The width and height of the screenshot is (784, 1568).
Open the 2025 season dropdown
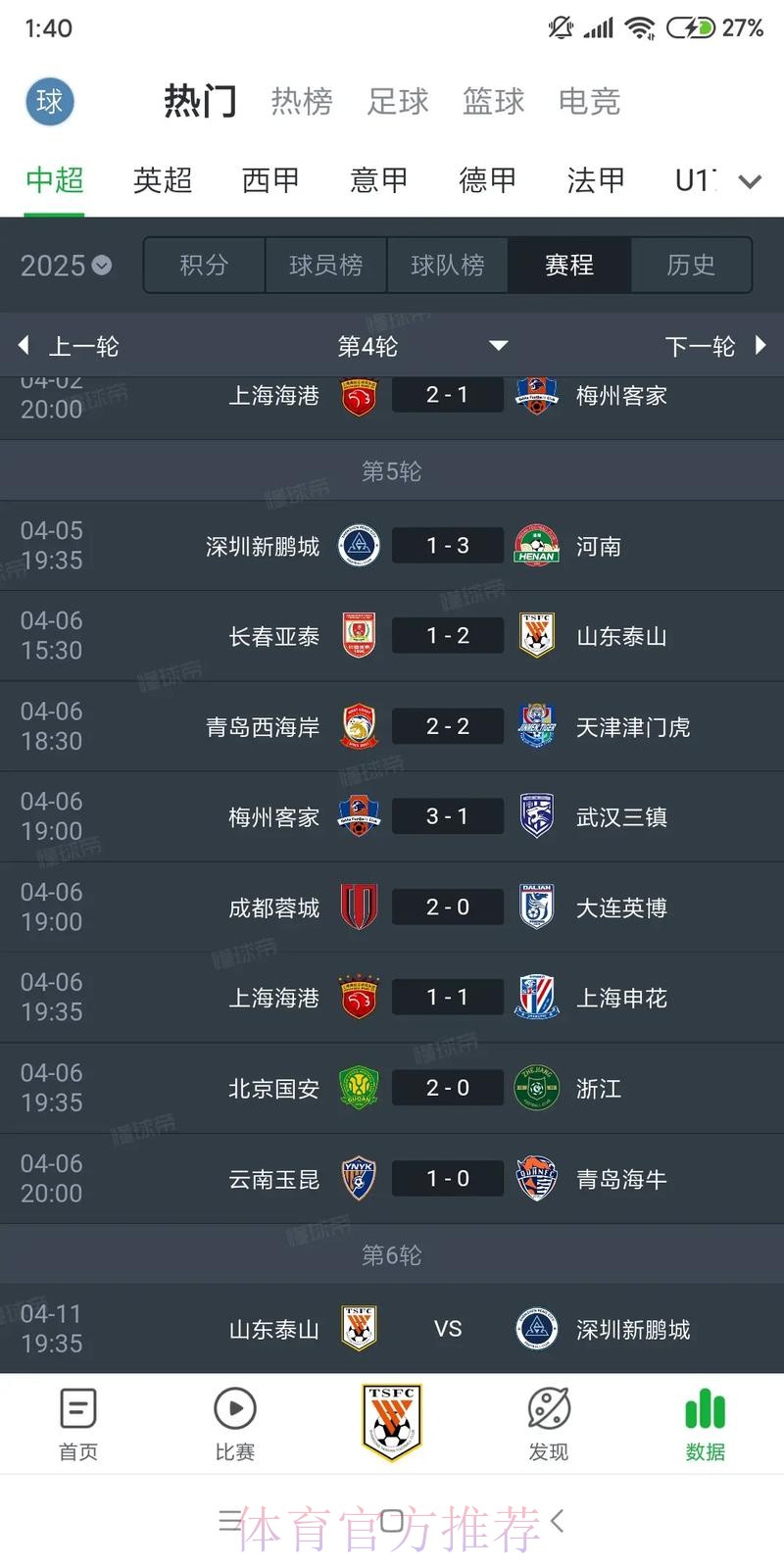point(66,266)
